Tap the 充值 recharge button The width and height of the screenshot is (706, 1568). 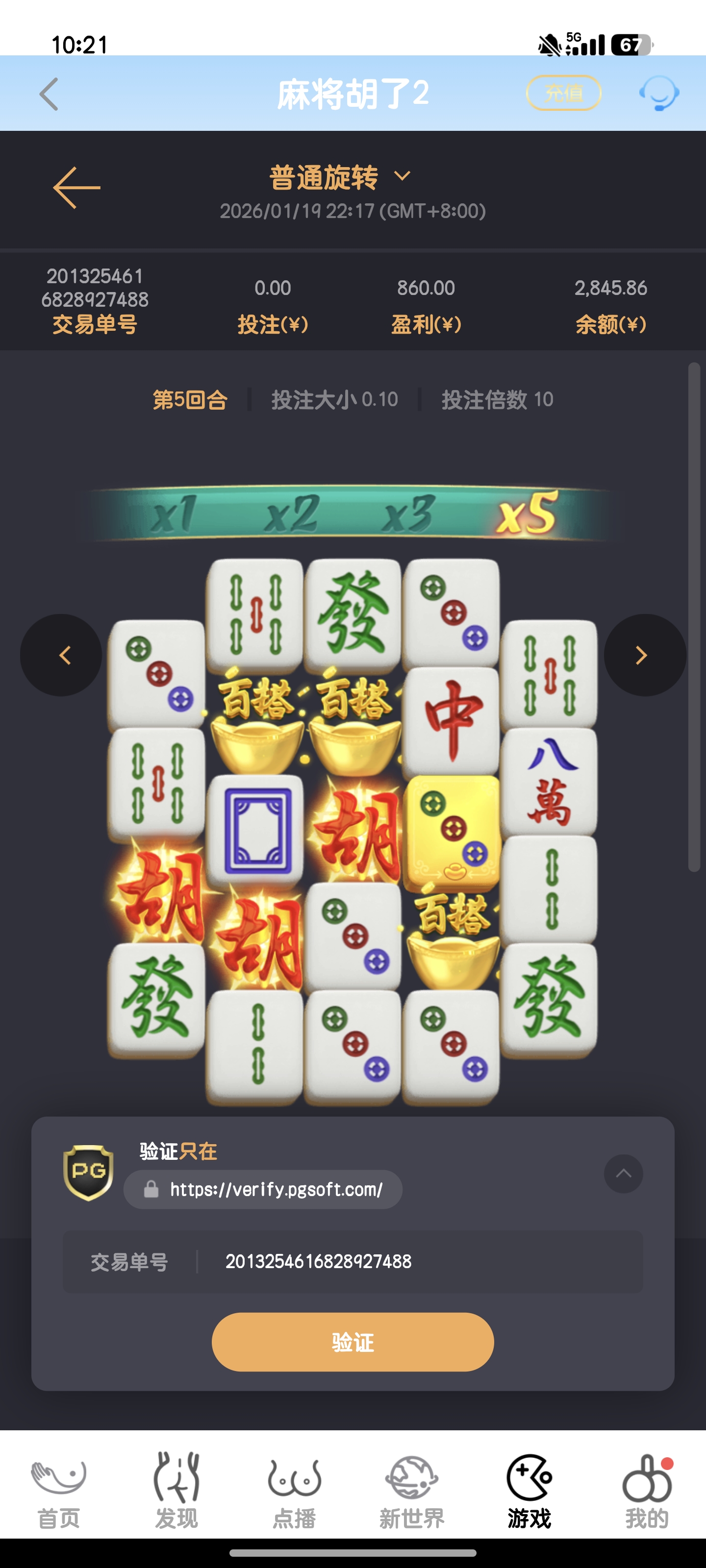563,93
